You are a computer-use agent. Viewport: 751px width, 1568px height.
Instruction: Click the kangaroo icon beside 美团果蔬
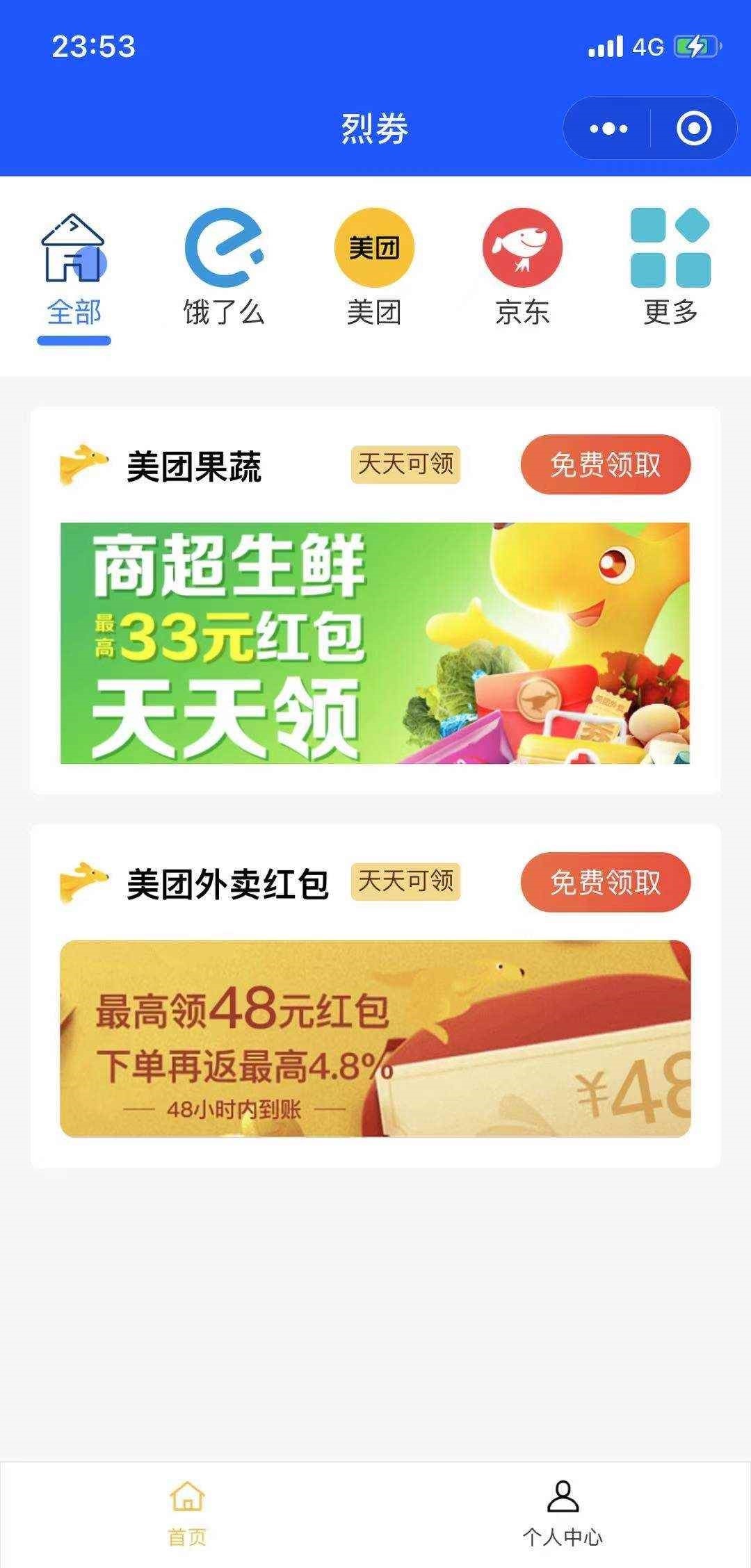click(x=83, y=464)
